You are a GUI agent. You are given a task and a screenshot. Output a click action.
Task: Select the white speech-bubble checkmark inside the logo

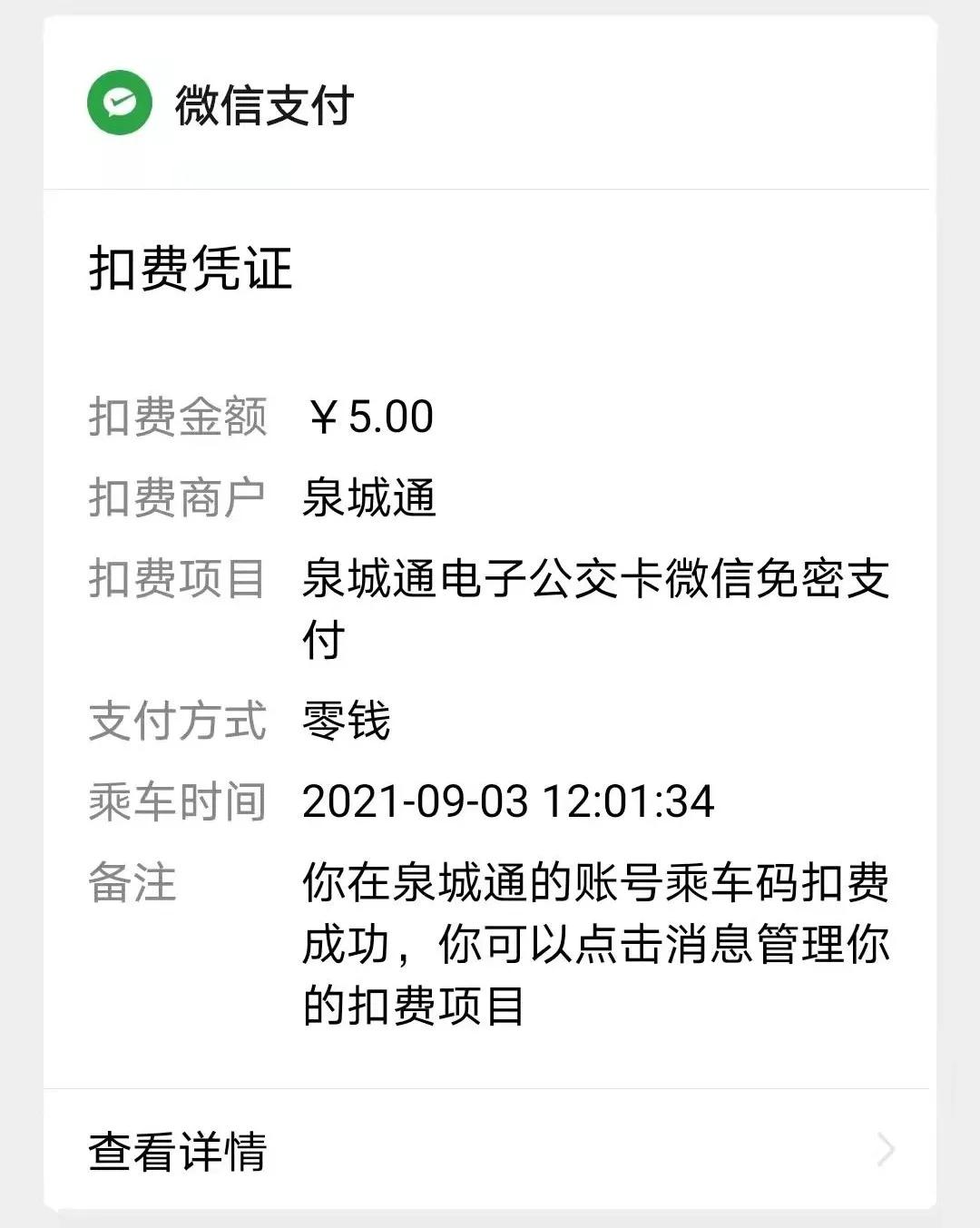pyautogui.click(x=119, y=102)
